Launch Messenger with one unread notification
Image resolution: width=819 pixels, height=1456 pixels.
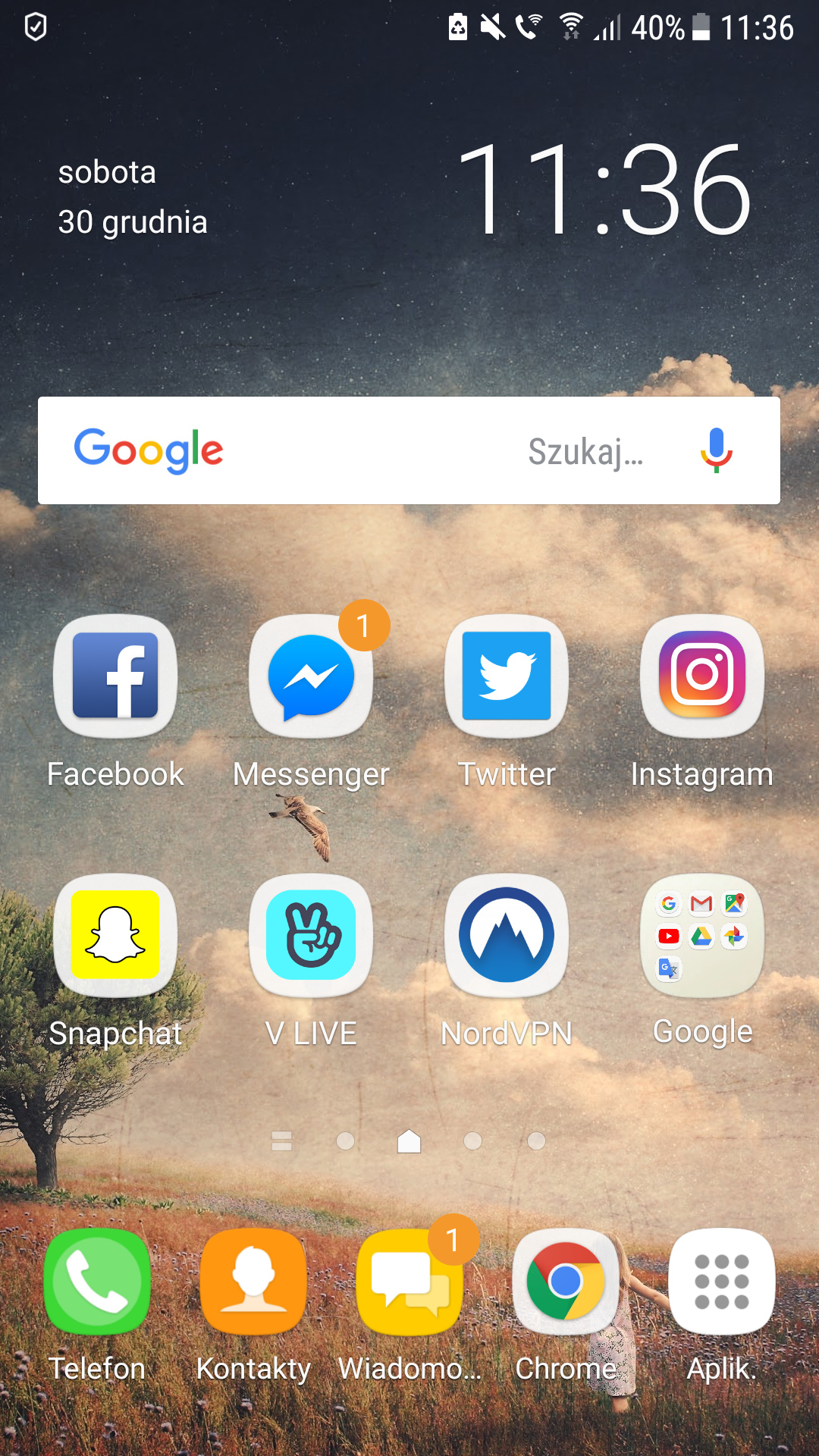click(x=311, y=676)
